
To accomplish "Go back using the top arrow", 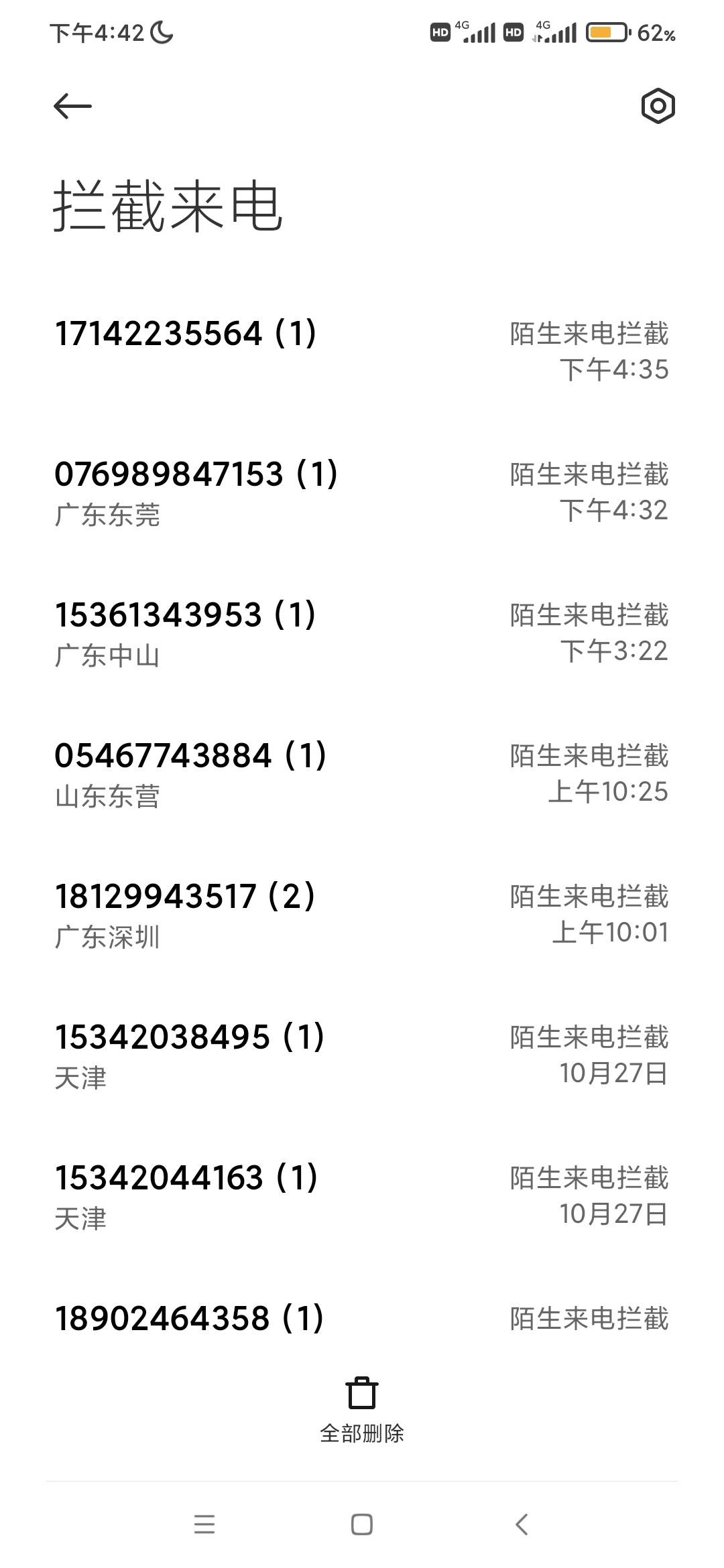I will [72, 106].
